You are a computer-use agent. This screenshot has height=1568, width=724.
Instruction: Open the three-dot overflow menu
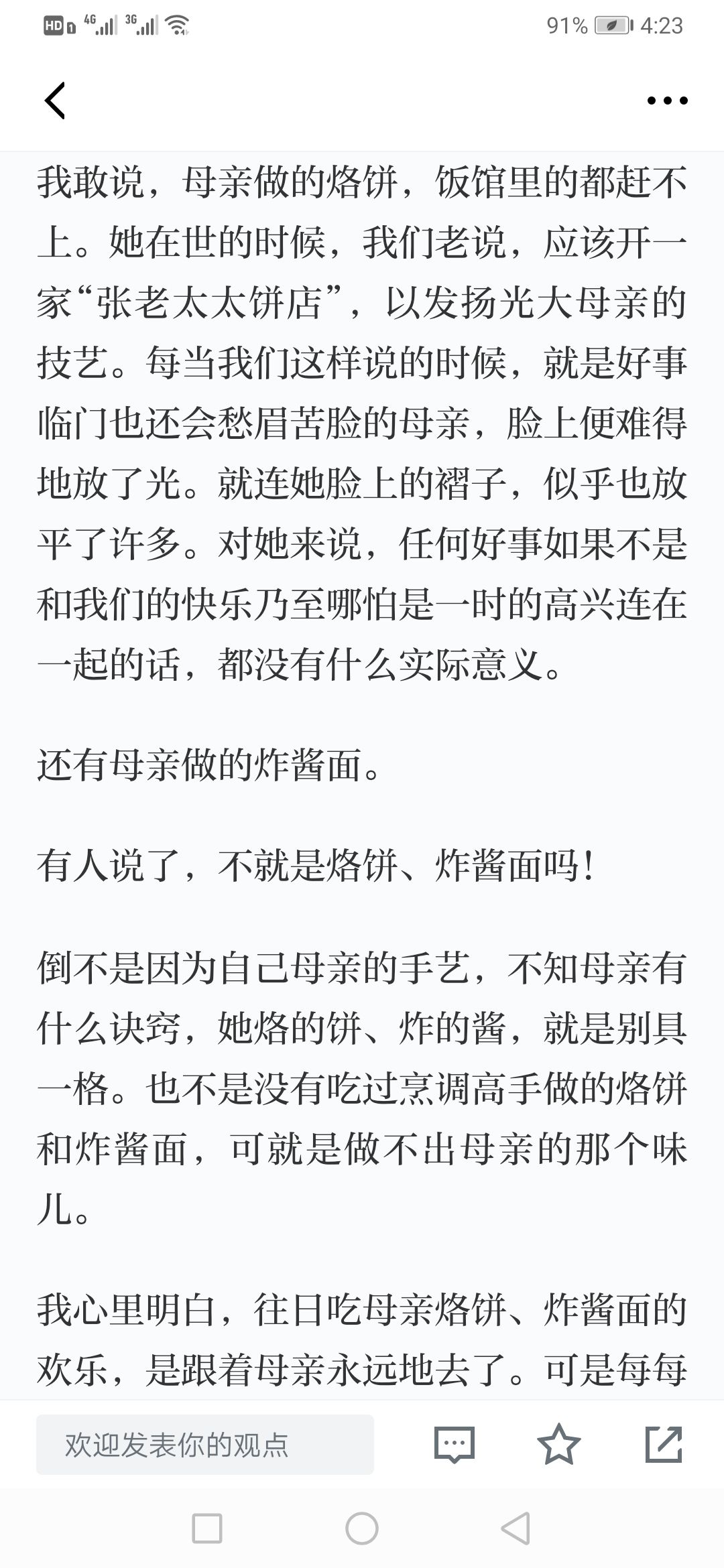tap(667, 101)
